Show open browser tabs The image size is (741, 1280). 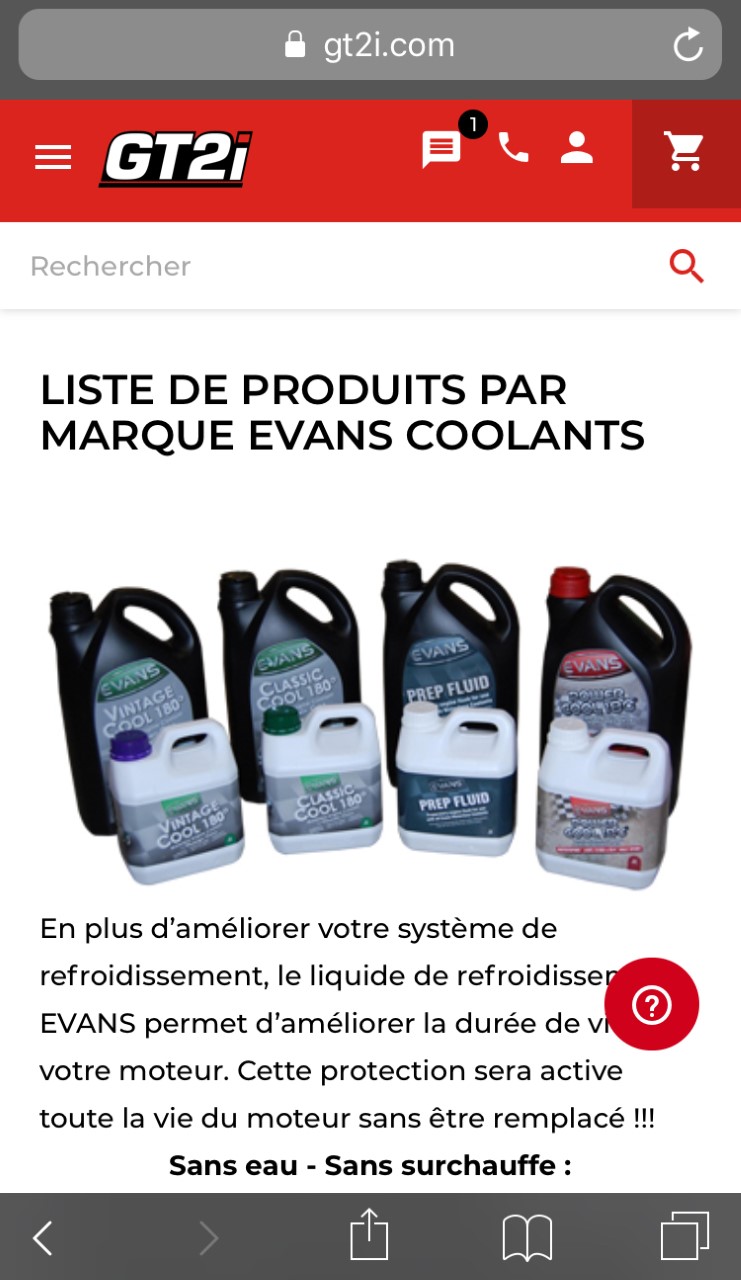point(685,1236)
